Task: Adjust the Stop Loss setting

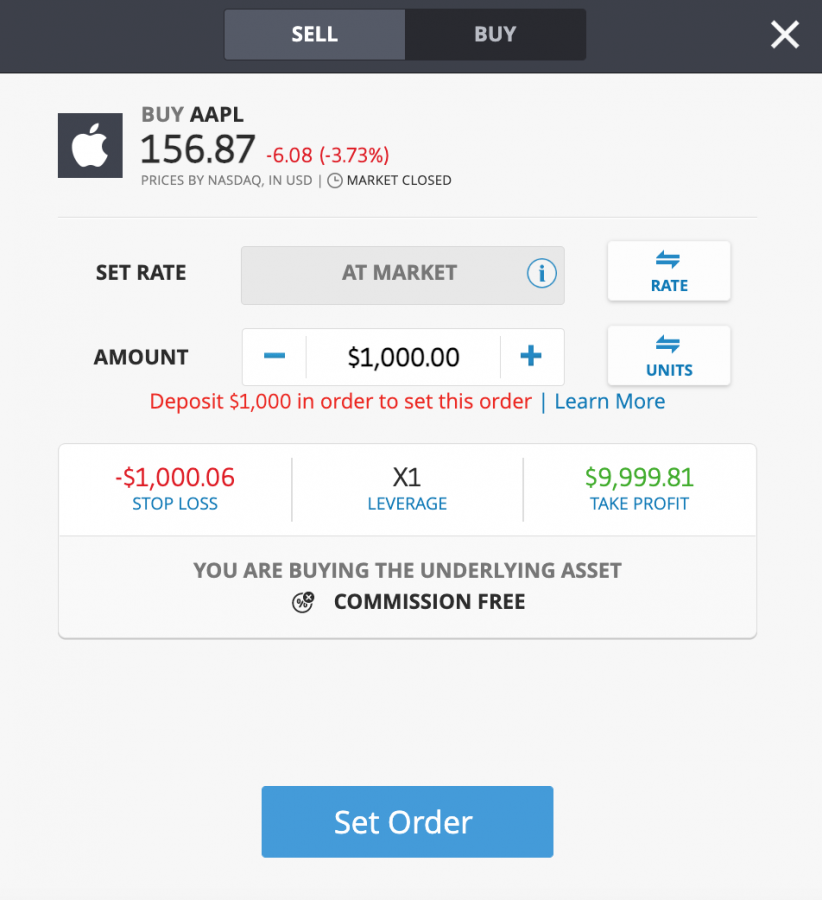Action: click(175, 489)
